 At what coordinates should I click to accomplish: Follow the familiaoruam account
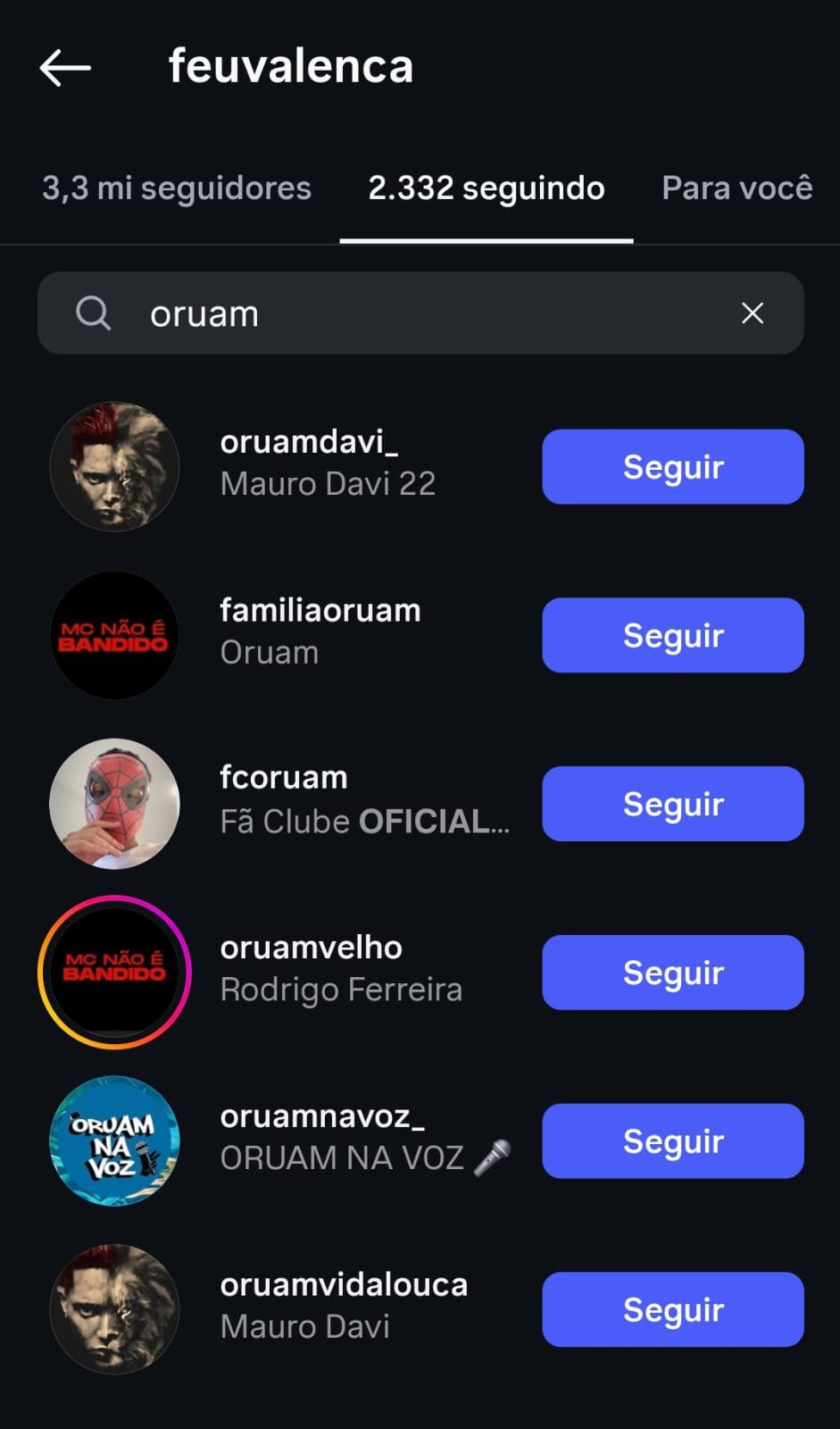click(x=672, y=635)
